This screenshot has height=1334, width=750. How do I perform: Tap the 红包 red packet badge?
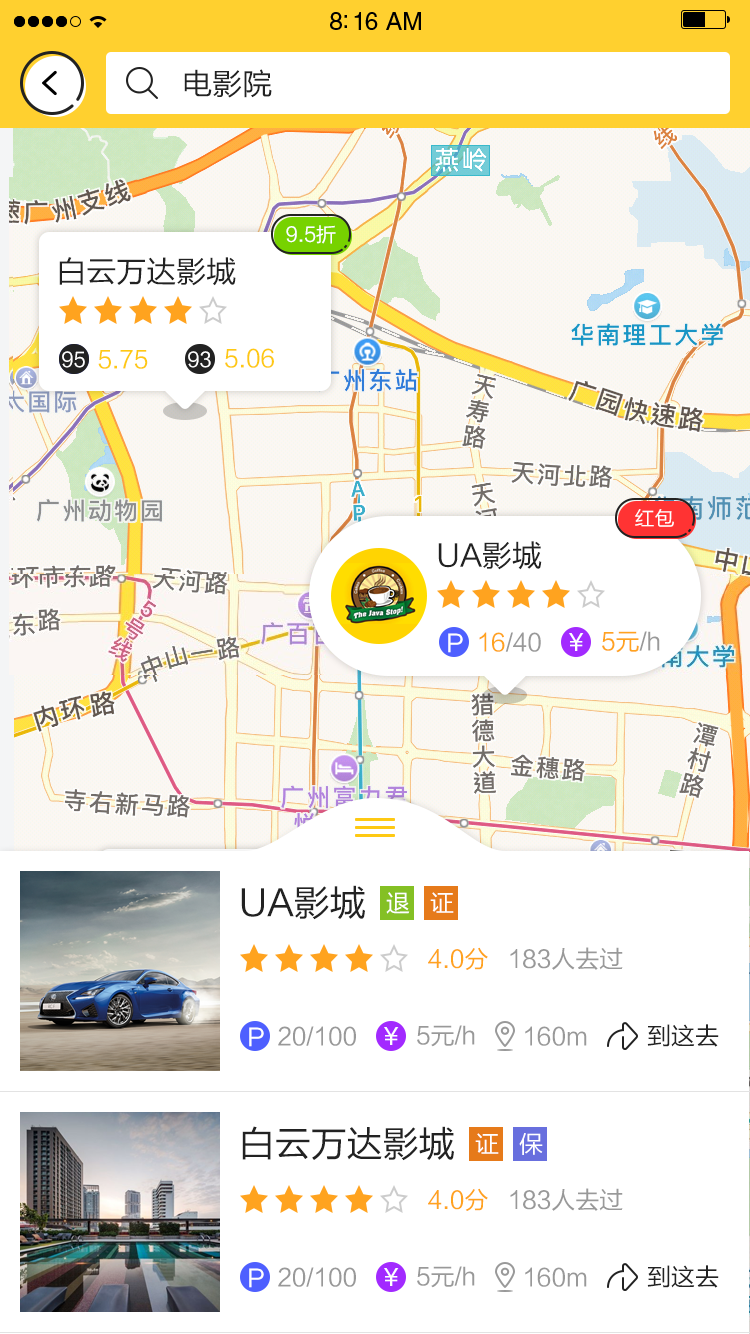pyautogui.click(x=655, y=518)
